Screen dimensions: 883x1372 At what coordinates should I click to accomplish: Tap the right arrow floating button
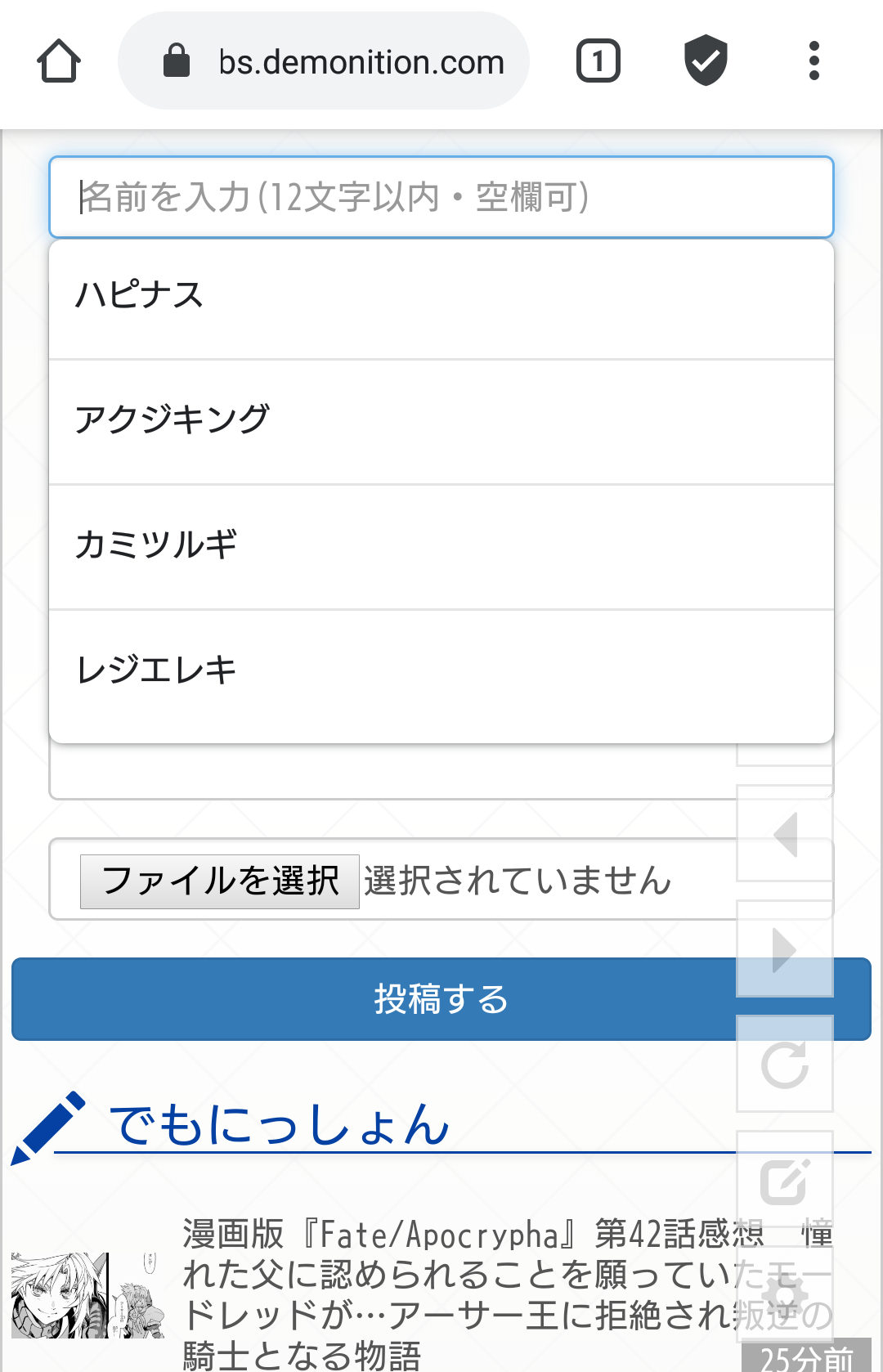[785, 949]
